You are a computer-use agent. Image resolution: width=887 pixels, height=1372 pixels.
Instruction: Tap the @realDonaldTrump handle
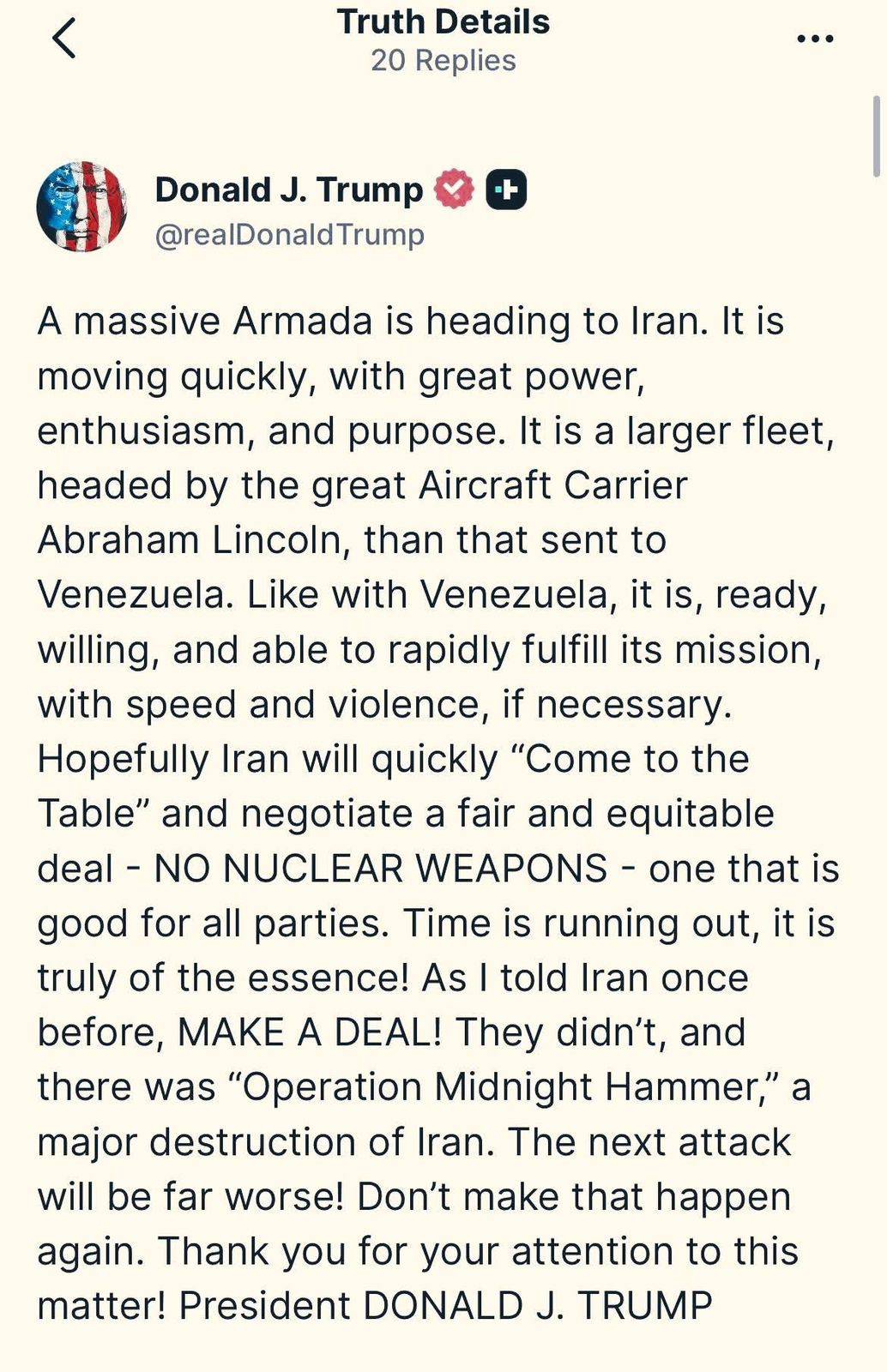pyautogui.click(x=289, y=235)
